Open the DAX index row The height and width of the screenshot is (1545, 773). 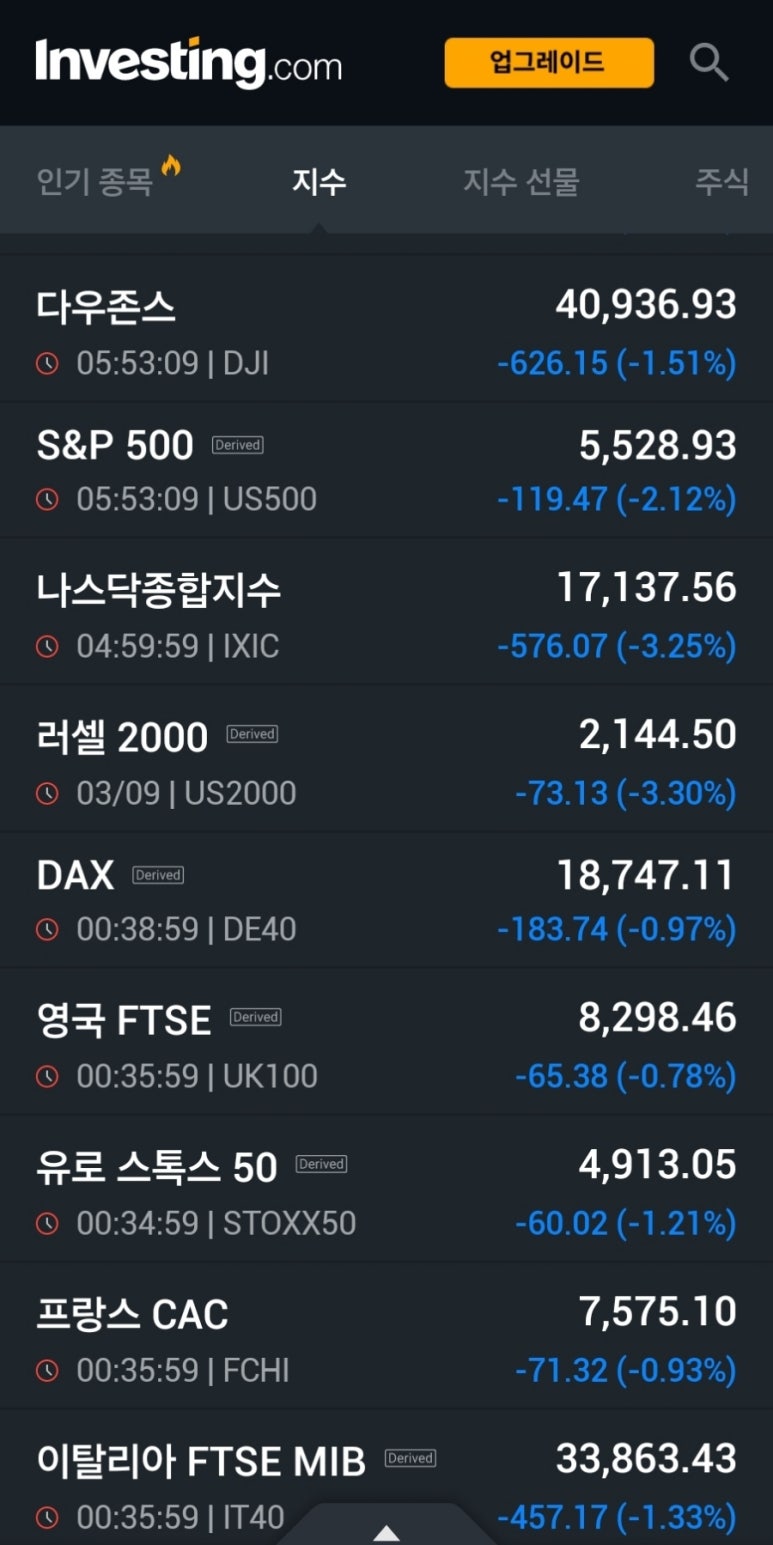(386, 900)
